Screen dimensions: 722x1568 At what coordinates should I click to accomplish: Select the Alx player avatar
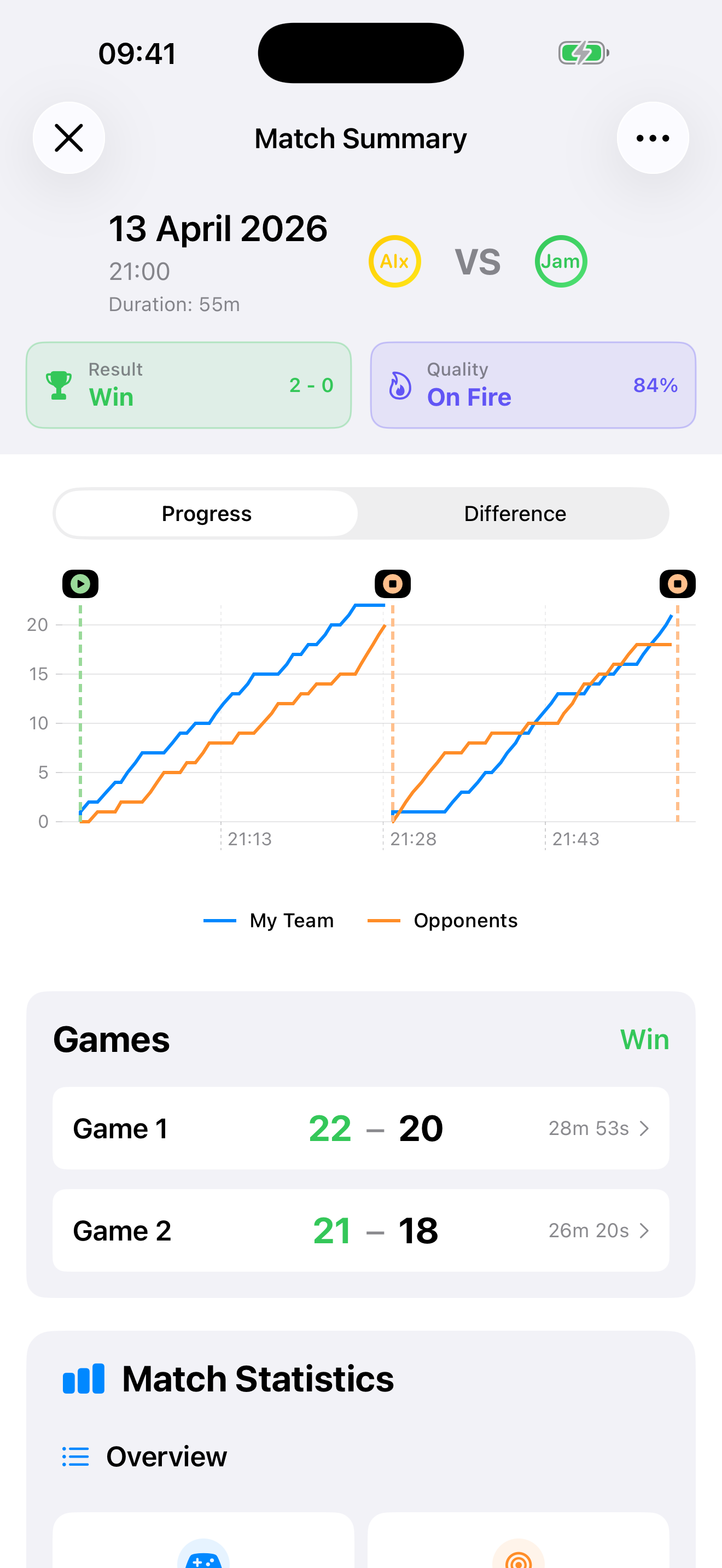(x=394, y=261)
